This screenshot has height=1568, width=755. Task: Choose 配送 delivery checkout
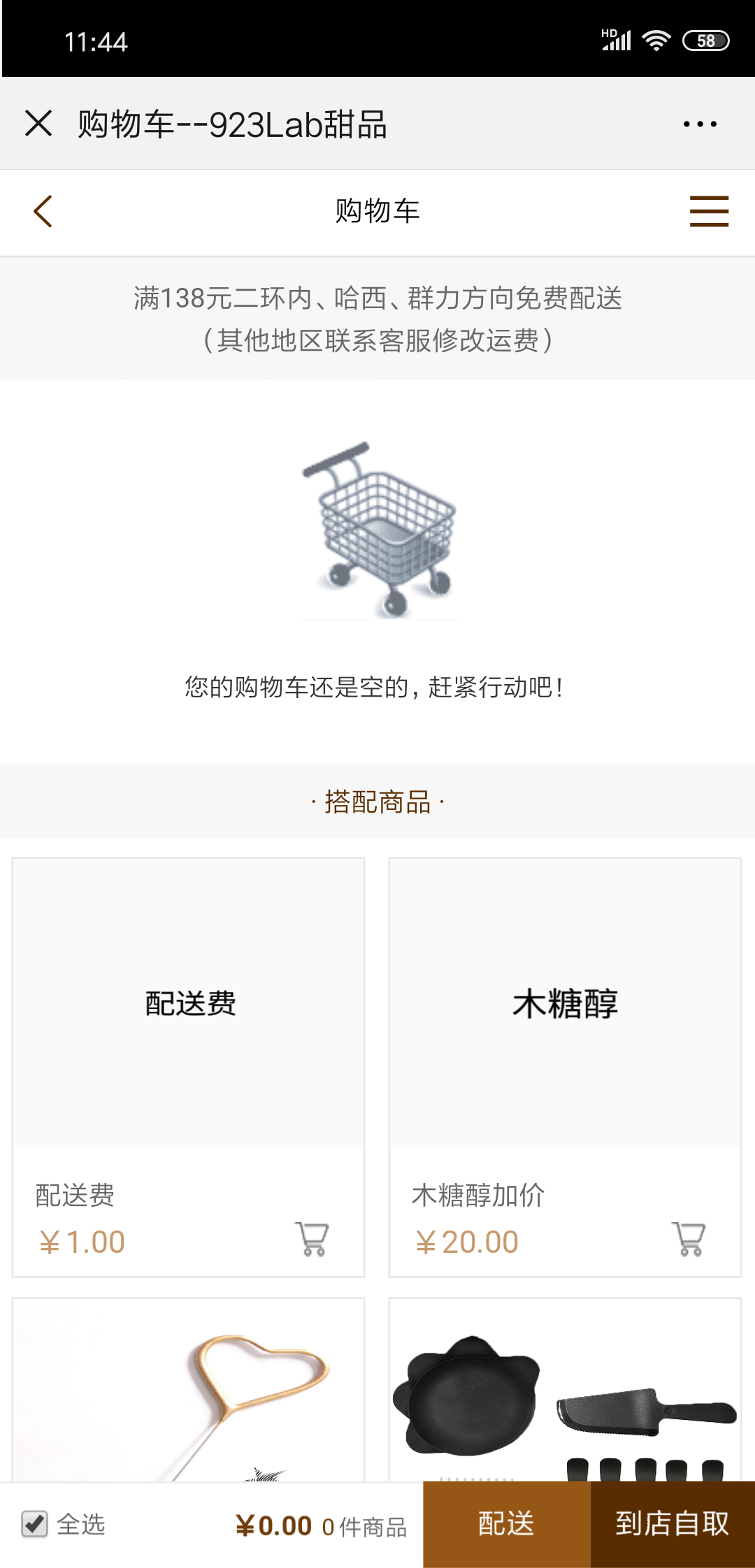click(507, 1524)
